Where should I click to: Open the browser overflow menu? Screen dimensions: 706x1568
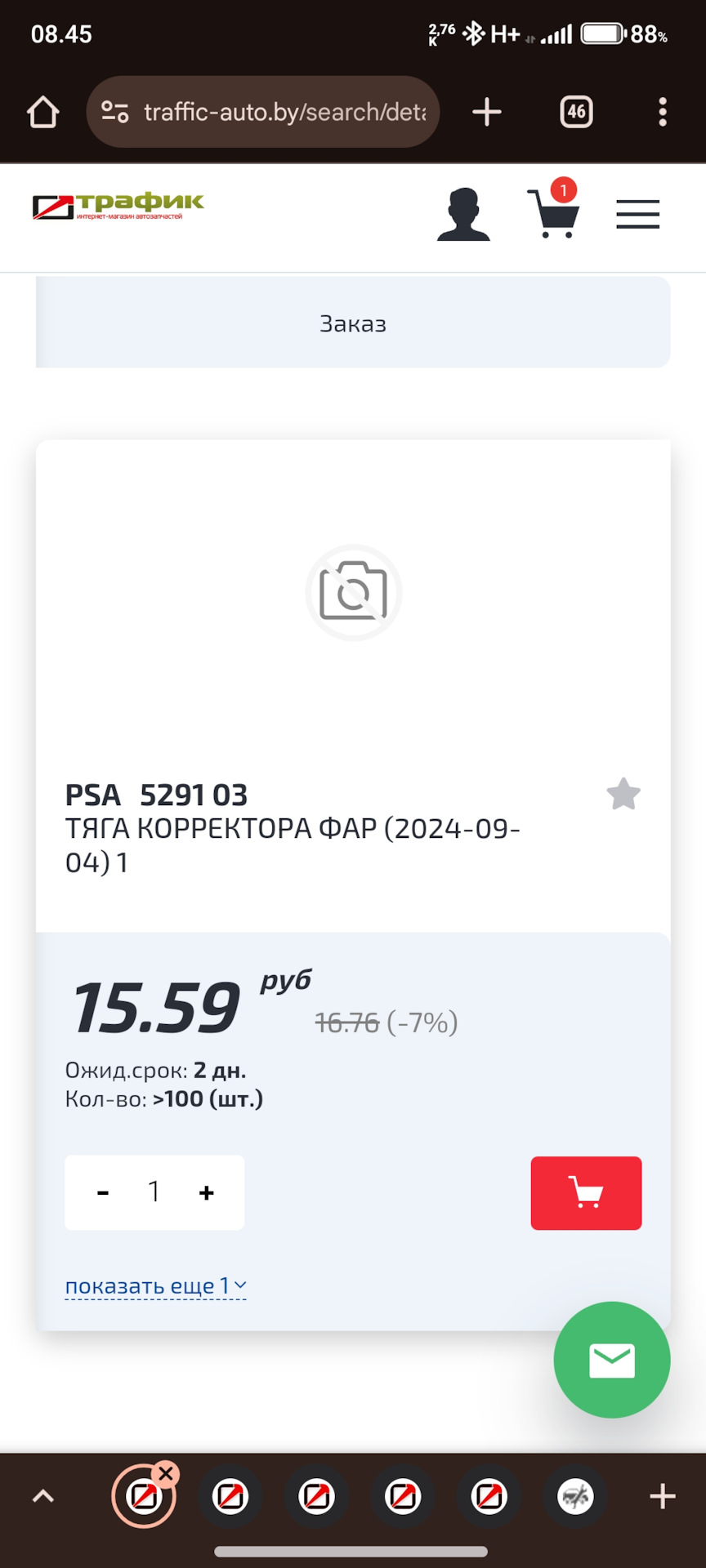(x=662, y=112)
